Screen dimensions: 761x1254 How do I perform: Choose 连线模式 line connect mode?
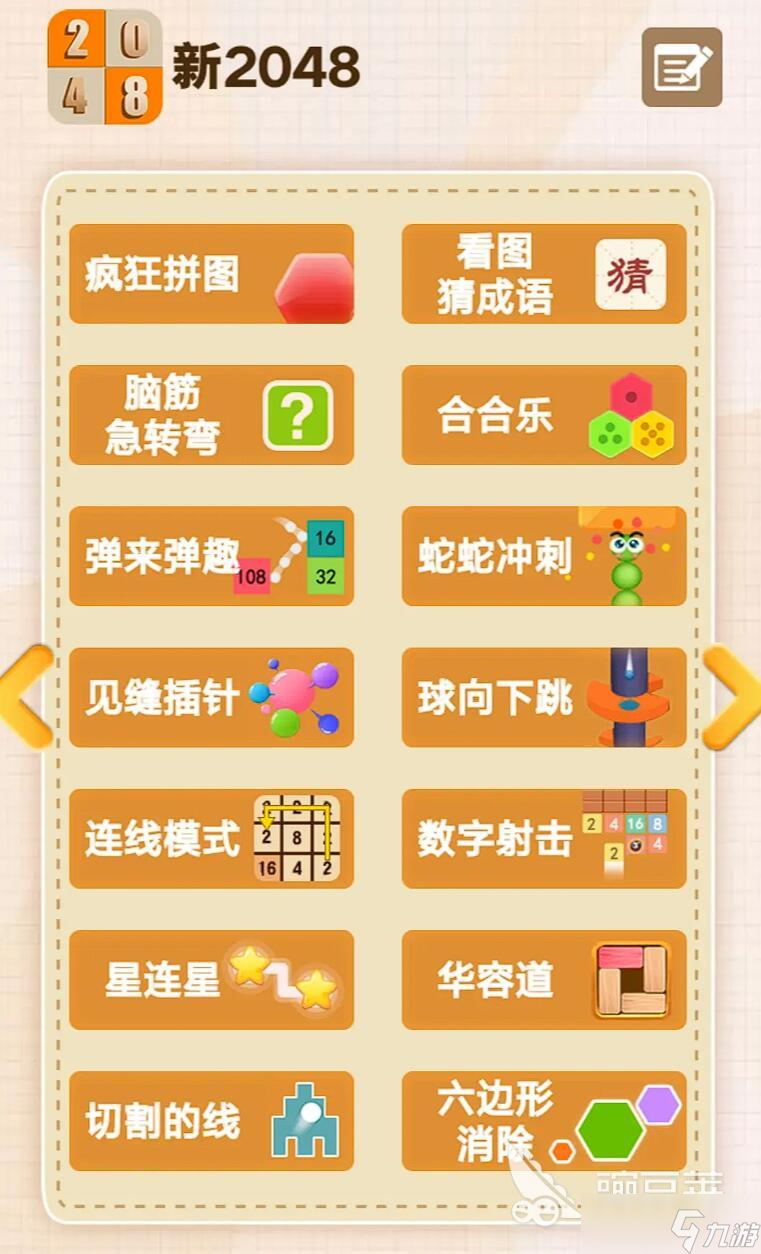coord(211,838)
